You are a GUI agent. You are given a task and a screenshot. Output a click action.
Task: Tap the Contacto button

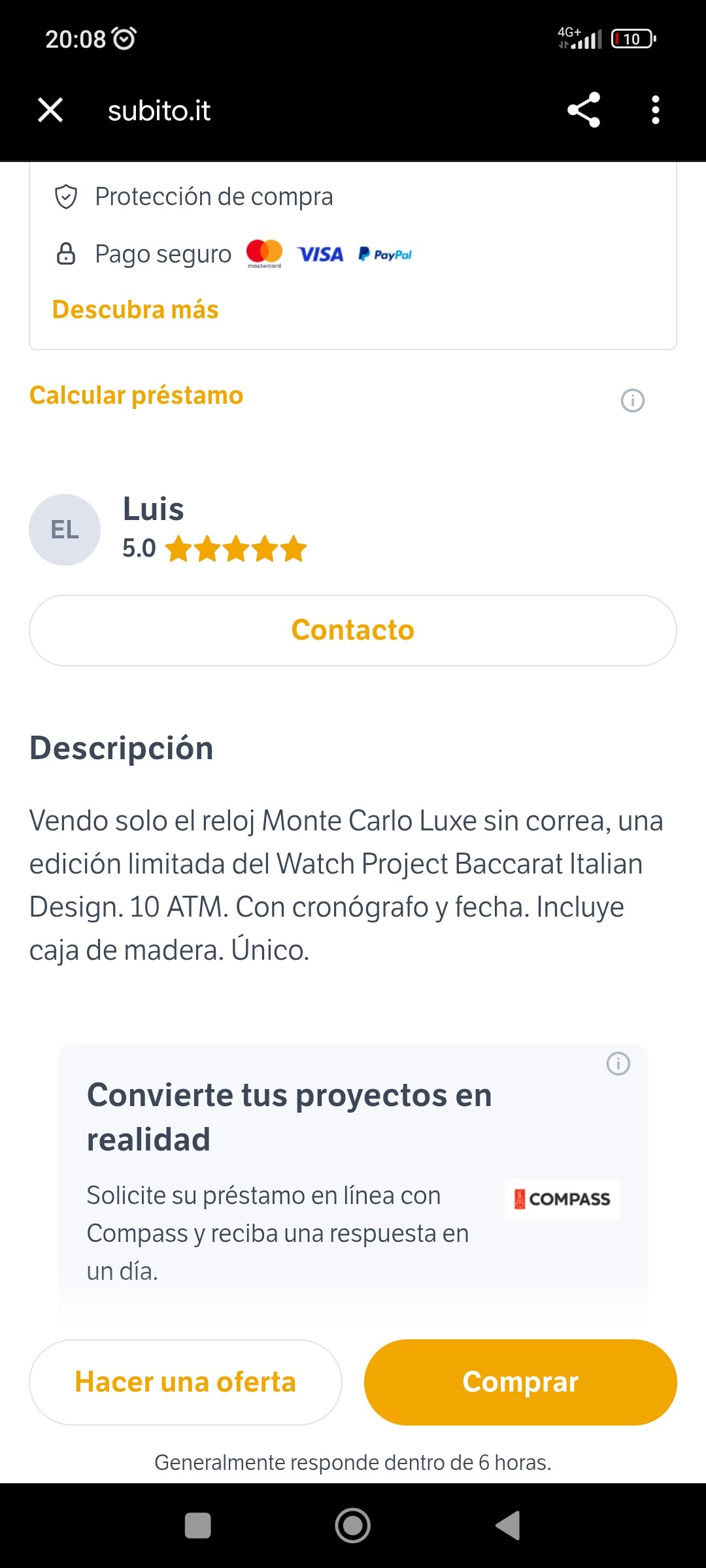353,630
